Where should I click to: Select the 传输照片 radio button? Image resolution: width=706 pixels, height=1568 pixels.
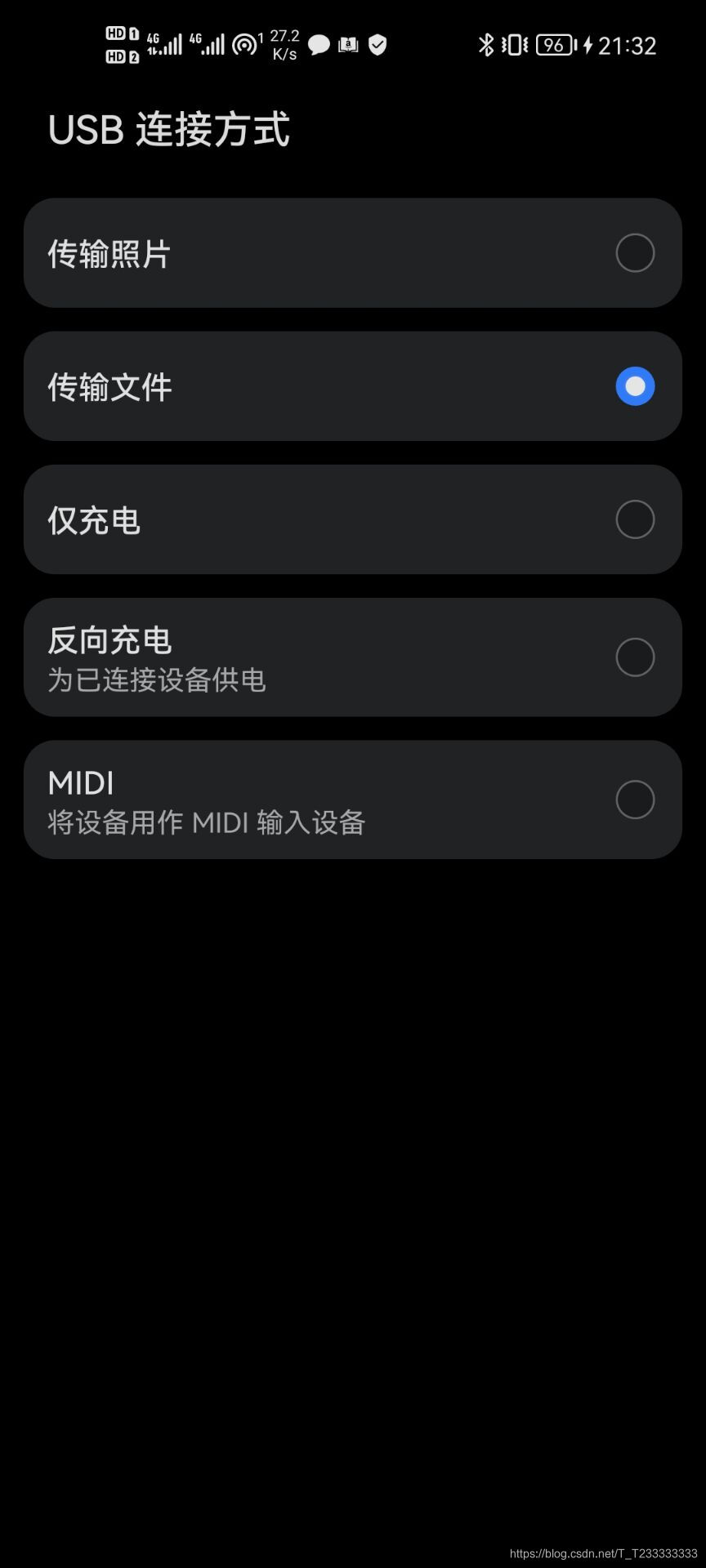pyautogui.click(x=635, y=253)
